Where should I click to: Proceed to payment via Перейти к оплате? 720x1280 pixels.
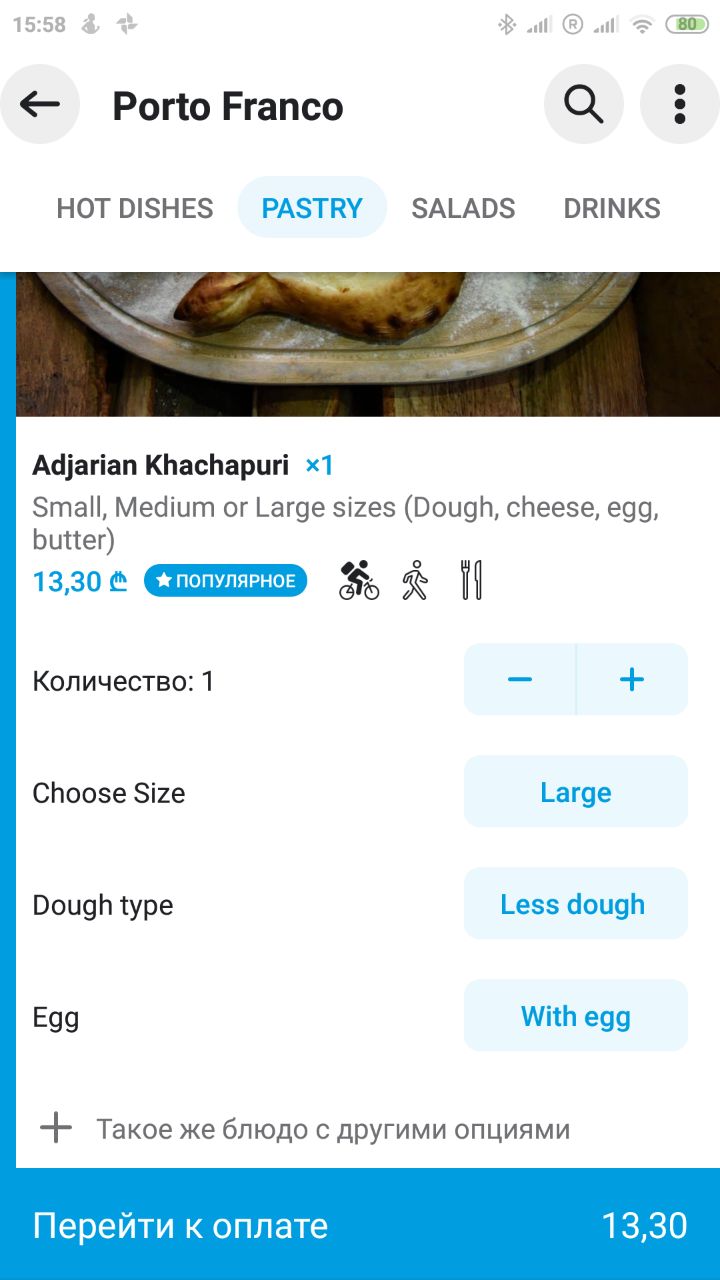[x=360, y=1225]
